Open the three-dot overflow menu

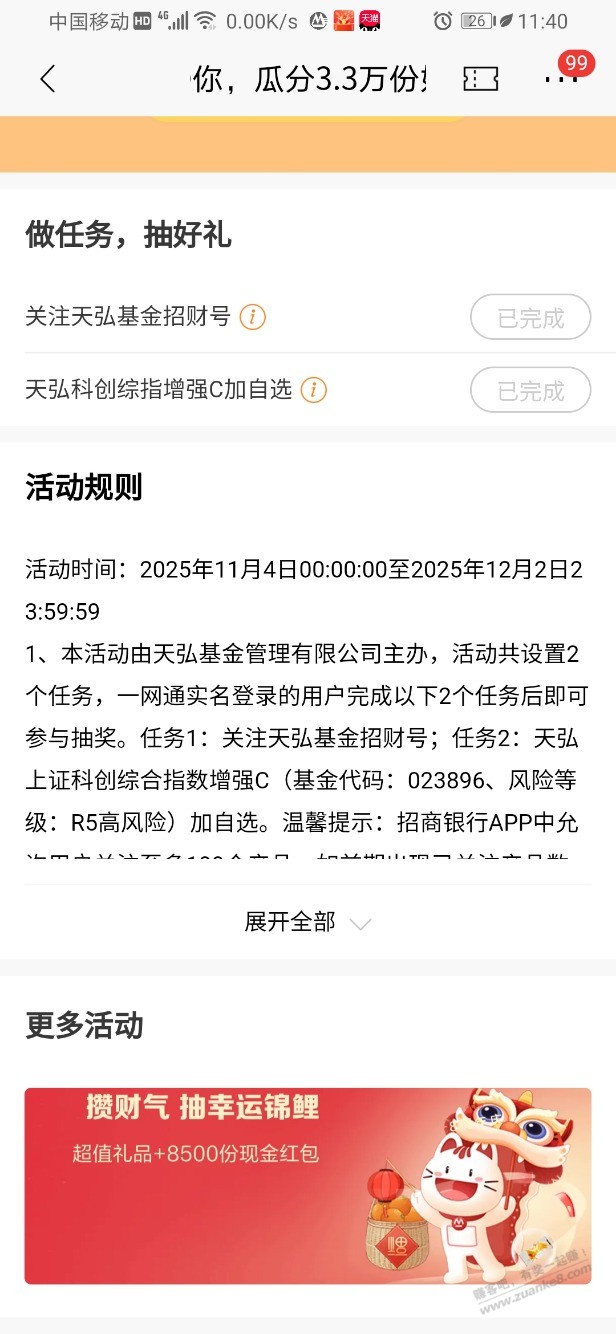pos(561,79)
